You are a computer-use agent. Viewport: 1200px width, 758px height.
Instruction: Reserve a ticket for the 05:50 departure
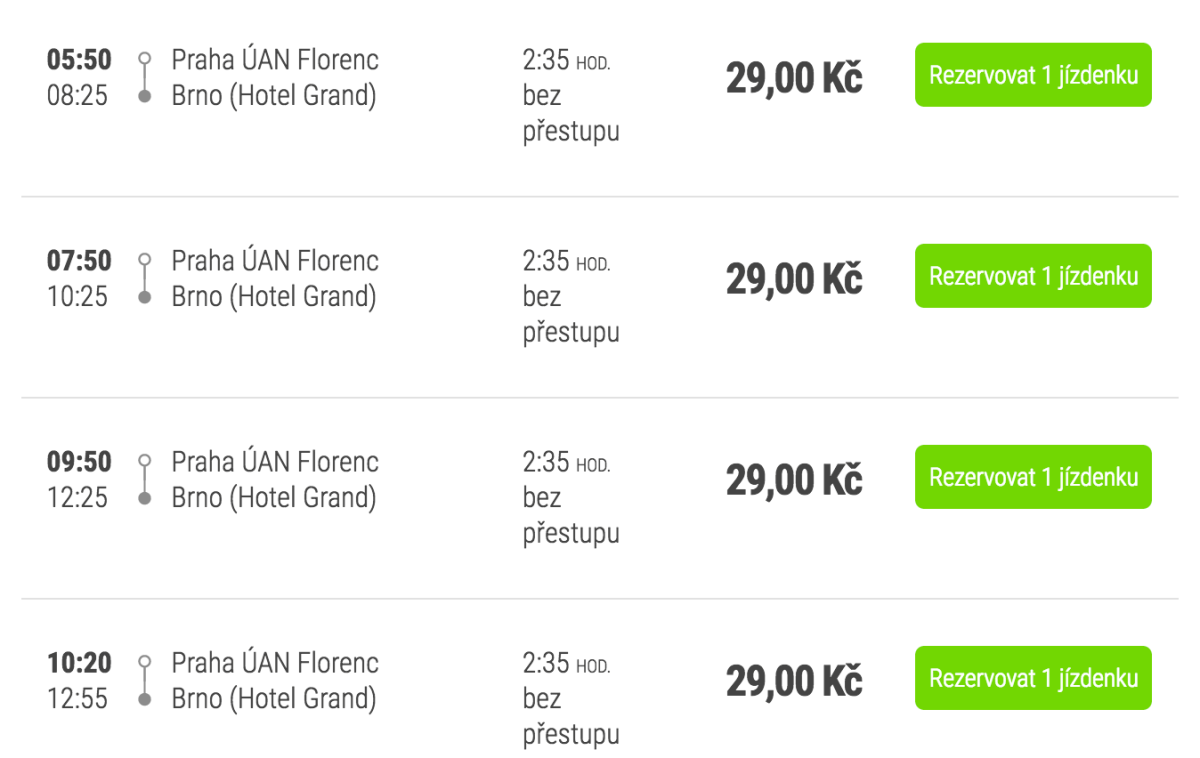(1032, 75)
